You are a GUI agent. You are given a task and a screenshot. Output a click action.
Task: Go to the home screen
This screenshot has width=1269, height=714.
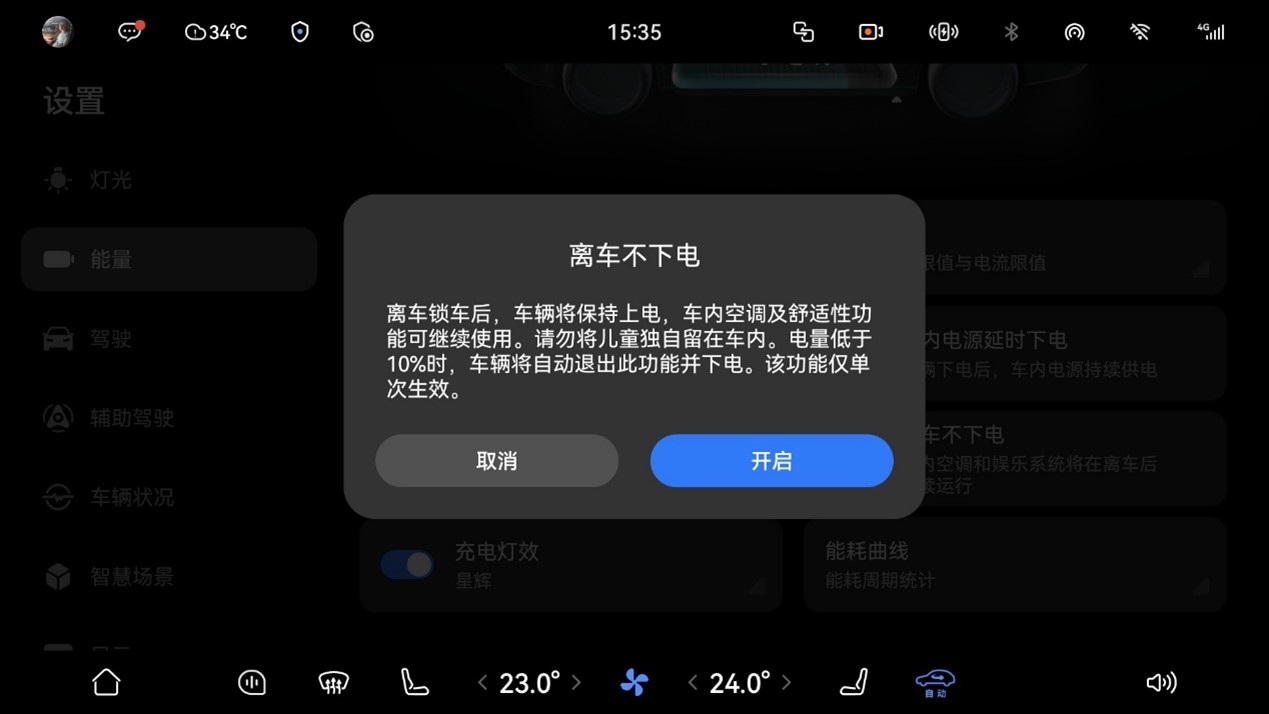click(106, 682)
